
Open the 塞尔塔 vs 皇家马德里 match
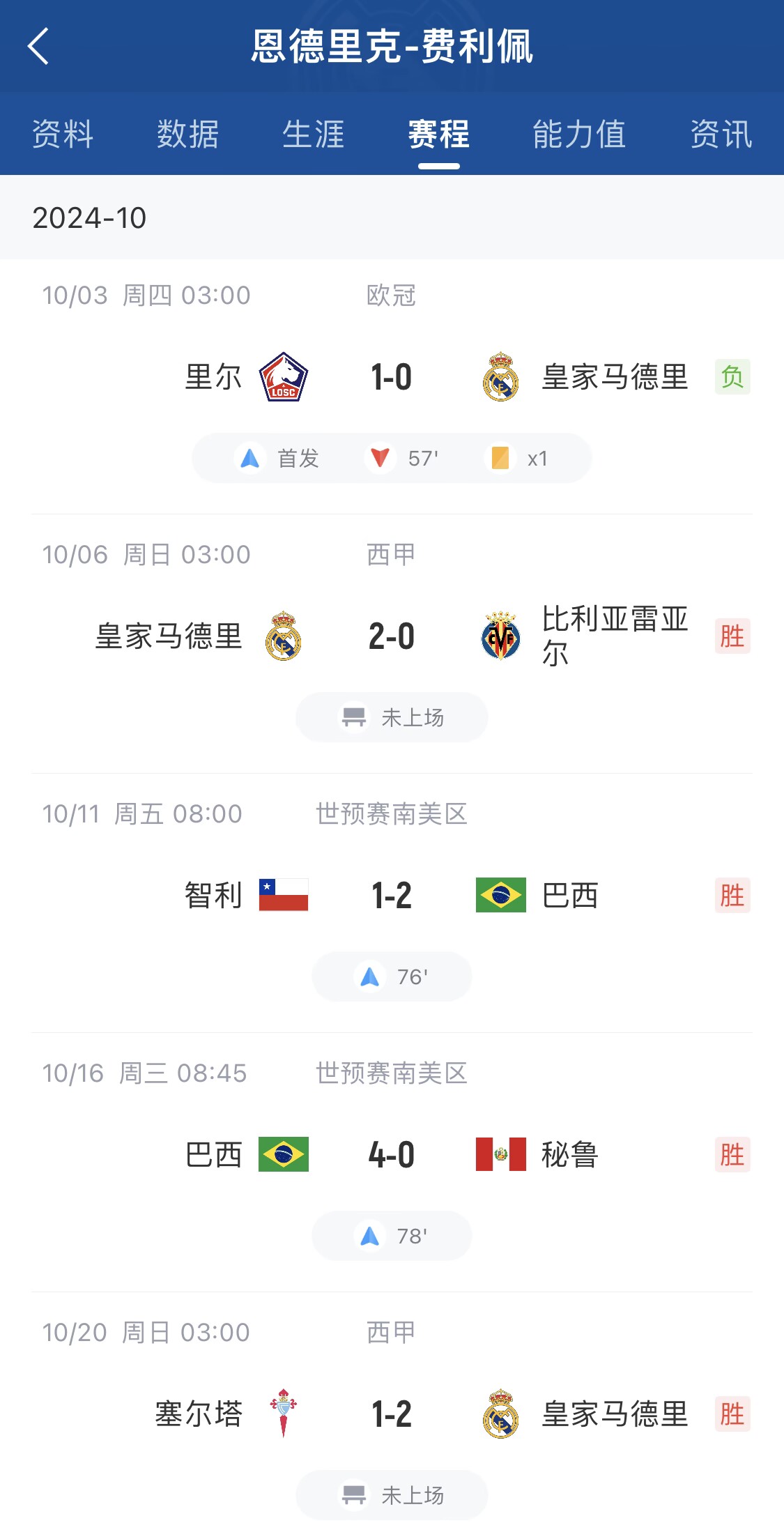[x=392, y=1414]
